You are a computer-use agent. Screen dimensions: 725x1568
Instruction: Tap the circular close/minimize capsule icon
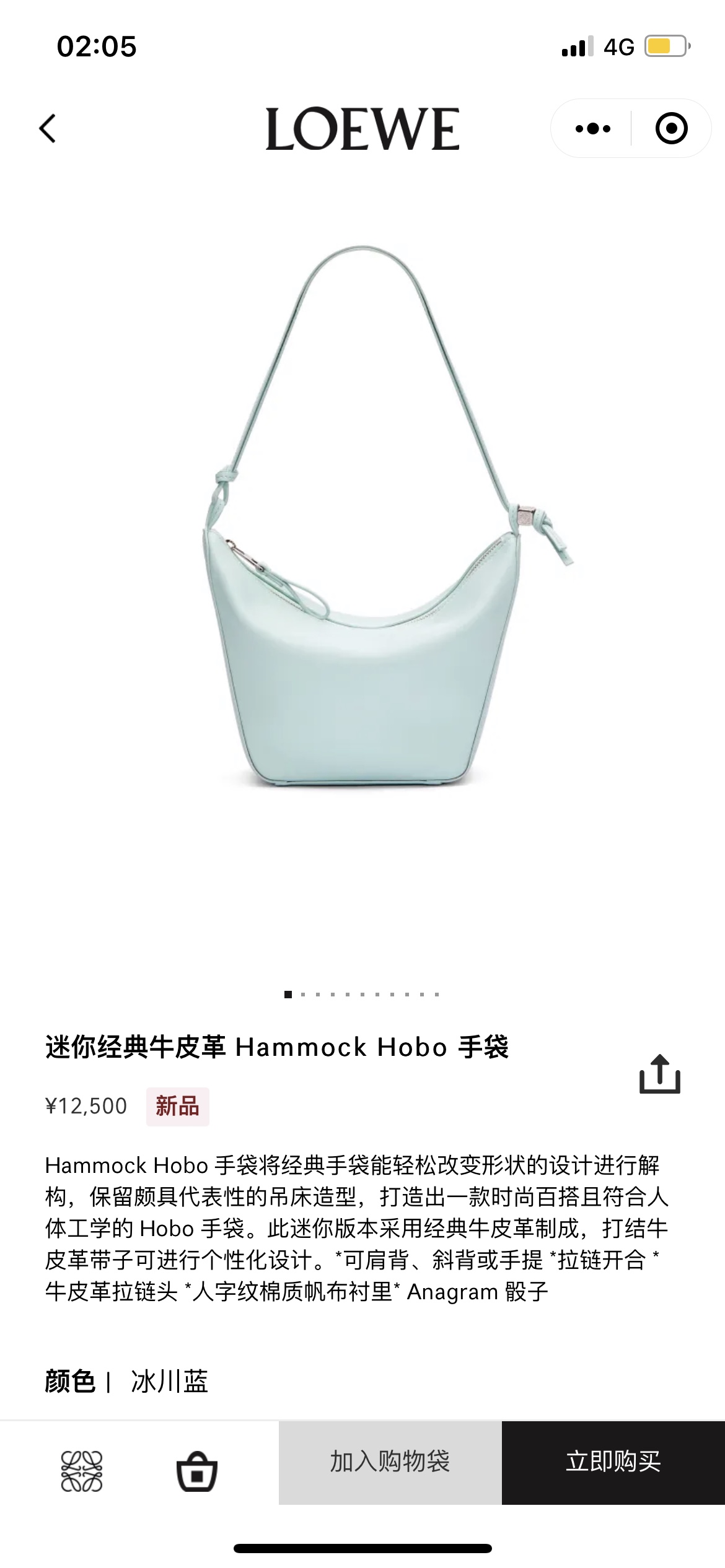672,129
